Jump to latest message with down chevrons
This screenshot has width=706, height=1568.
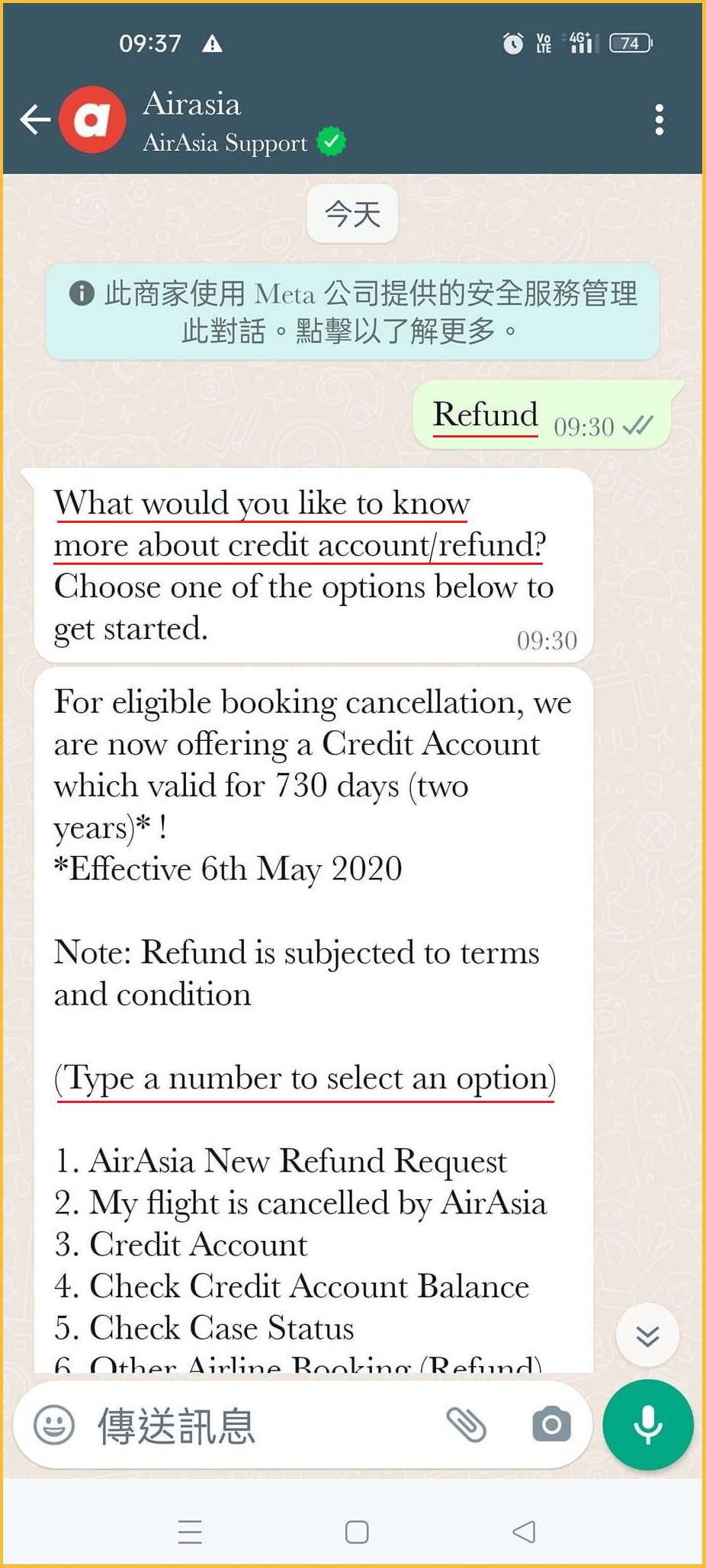647,1336
